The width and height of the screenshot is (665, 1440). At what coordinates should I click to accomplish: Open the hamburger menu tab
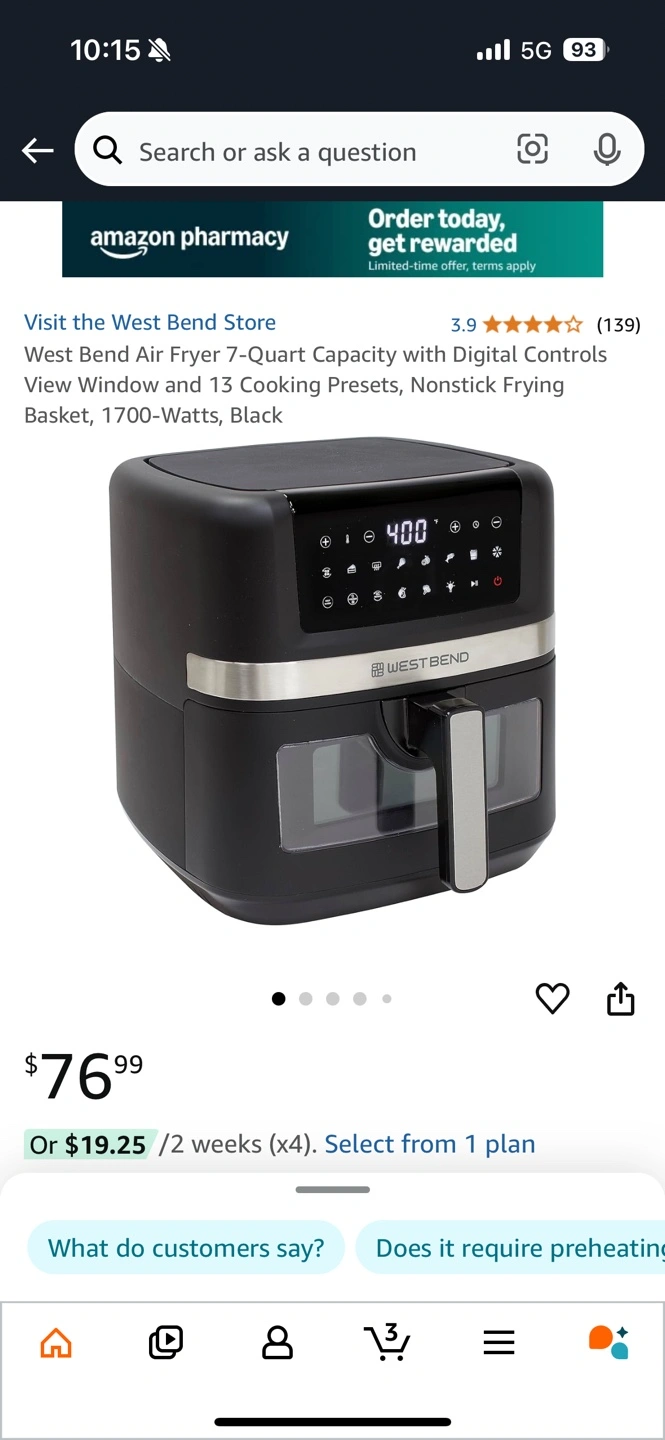click(x=499, y=1342)
